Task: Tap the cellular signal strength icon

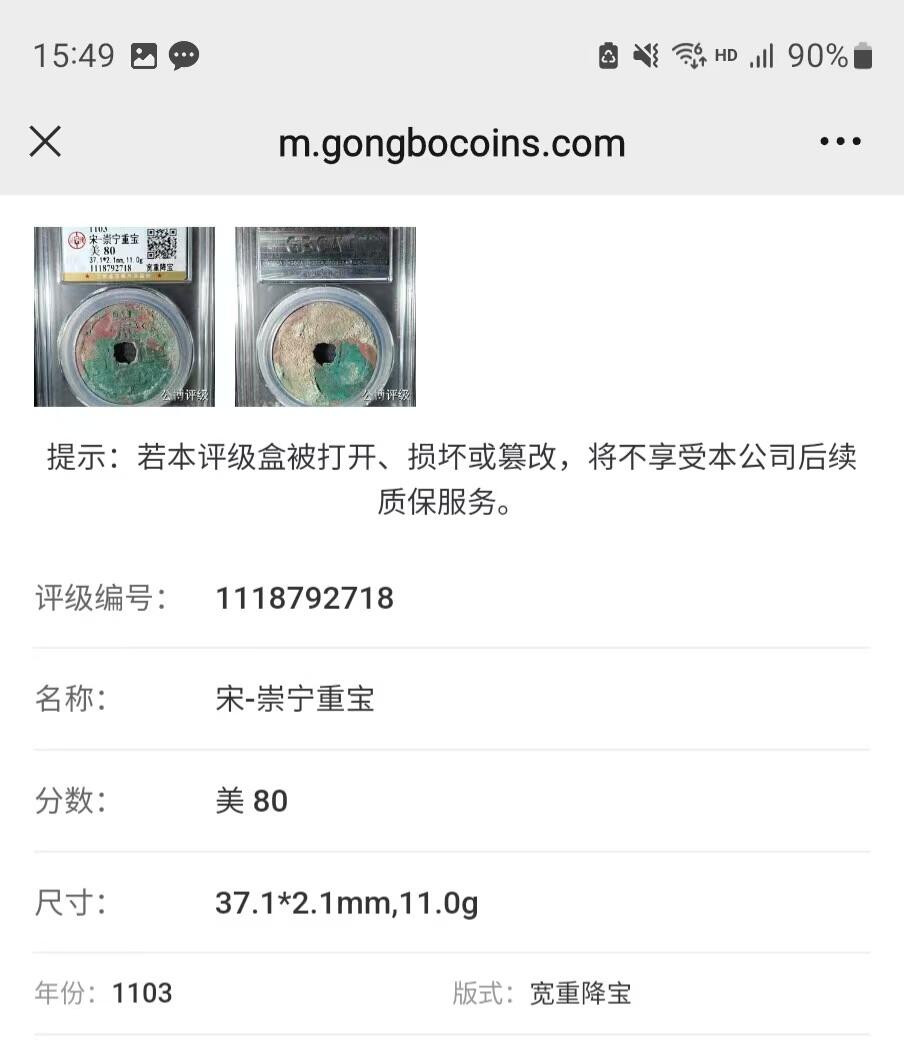Action: tap(764, 56)
